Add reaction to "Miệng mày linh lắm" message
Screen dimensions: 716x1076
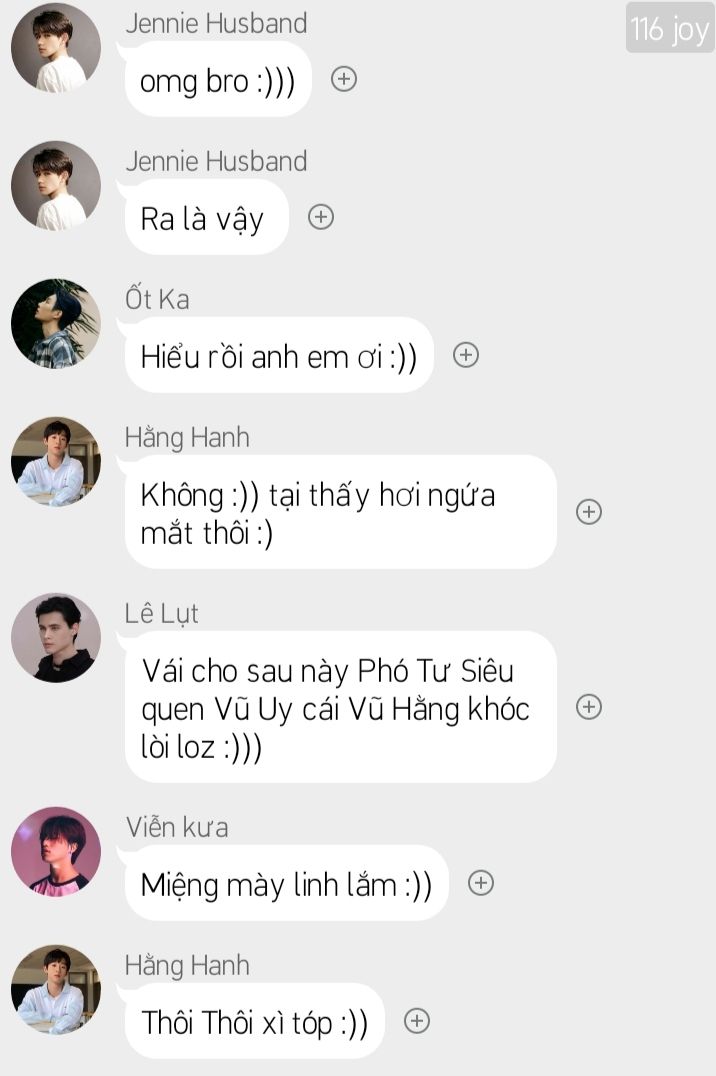point(481,883)
